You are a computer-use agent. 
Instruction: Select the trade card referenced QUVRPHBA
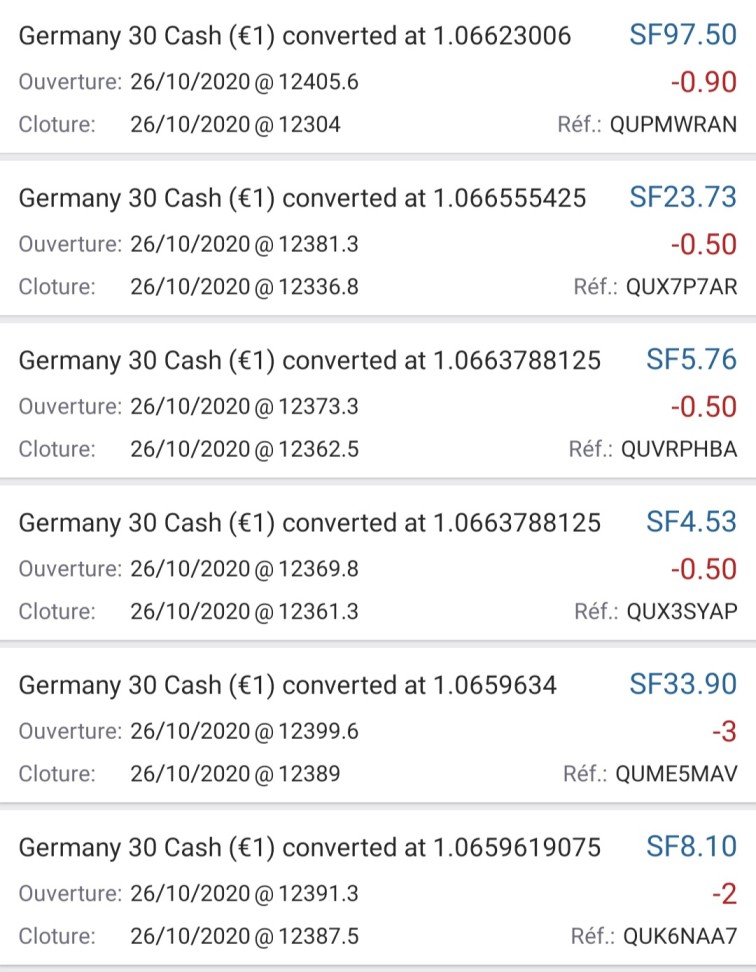point(378,404)
